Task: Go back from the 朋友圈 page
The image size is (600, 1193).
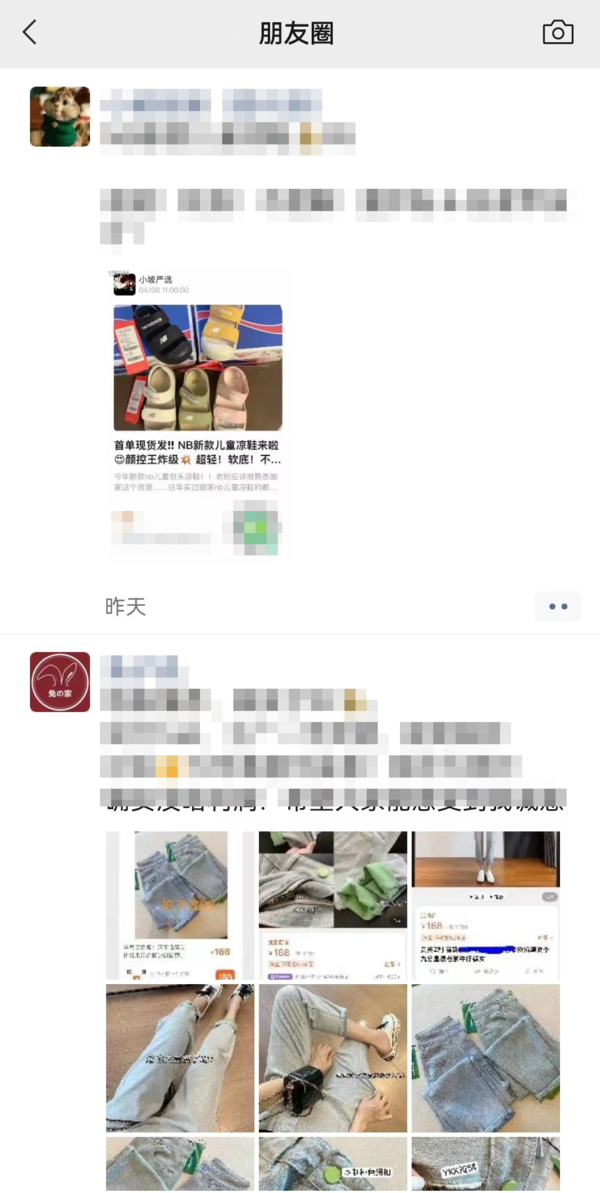Action: click(30, 32)
